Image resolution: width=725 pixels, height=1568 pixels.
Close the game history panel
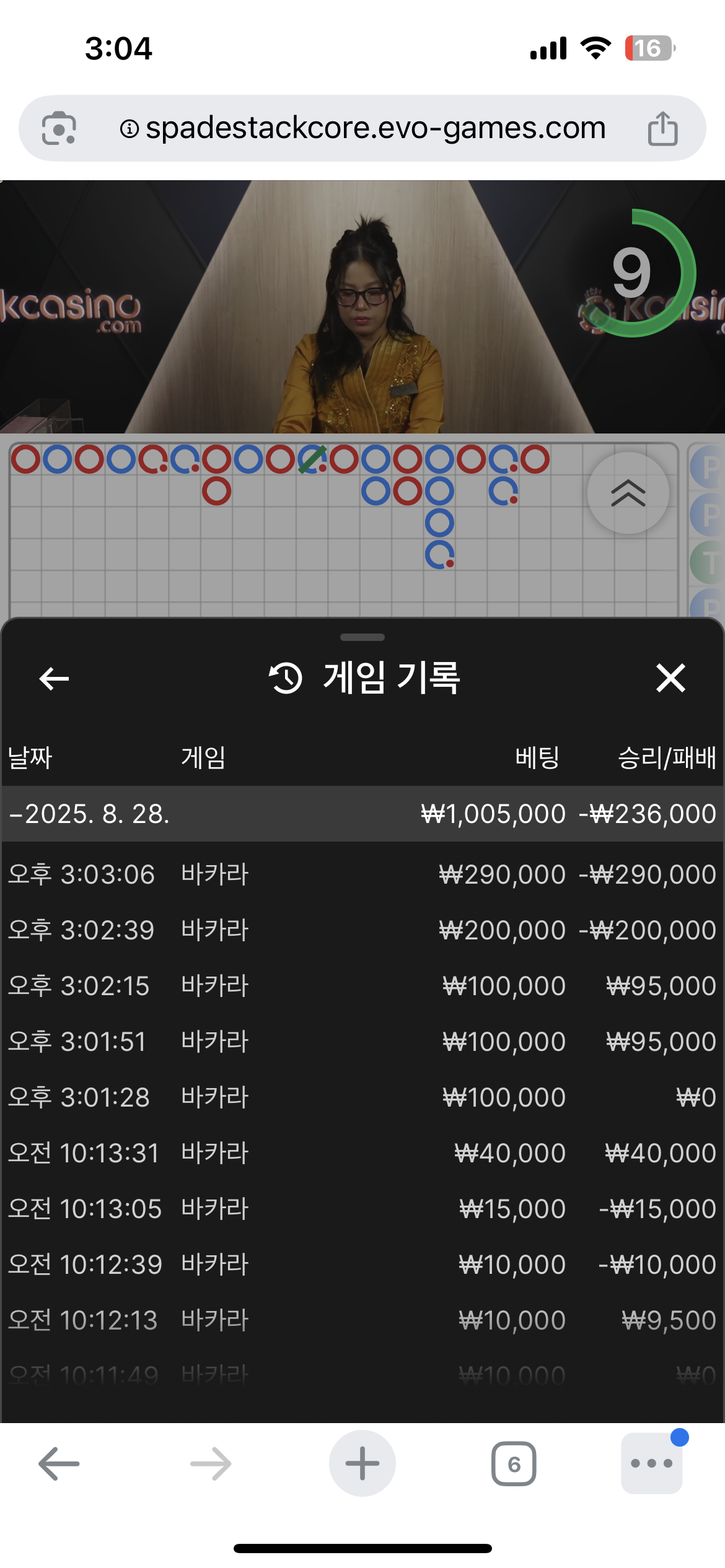tap(670, 677)
